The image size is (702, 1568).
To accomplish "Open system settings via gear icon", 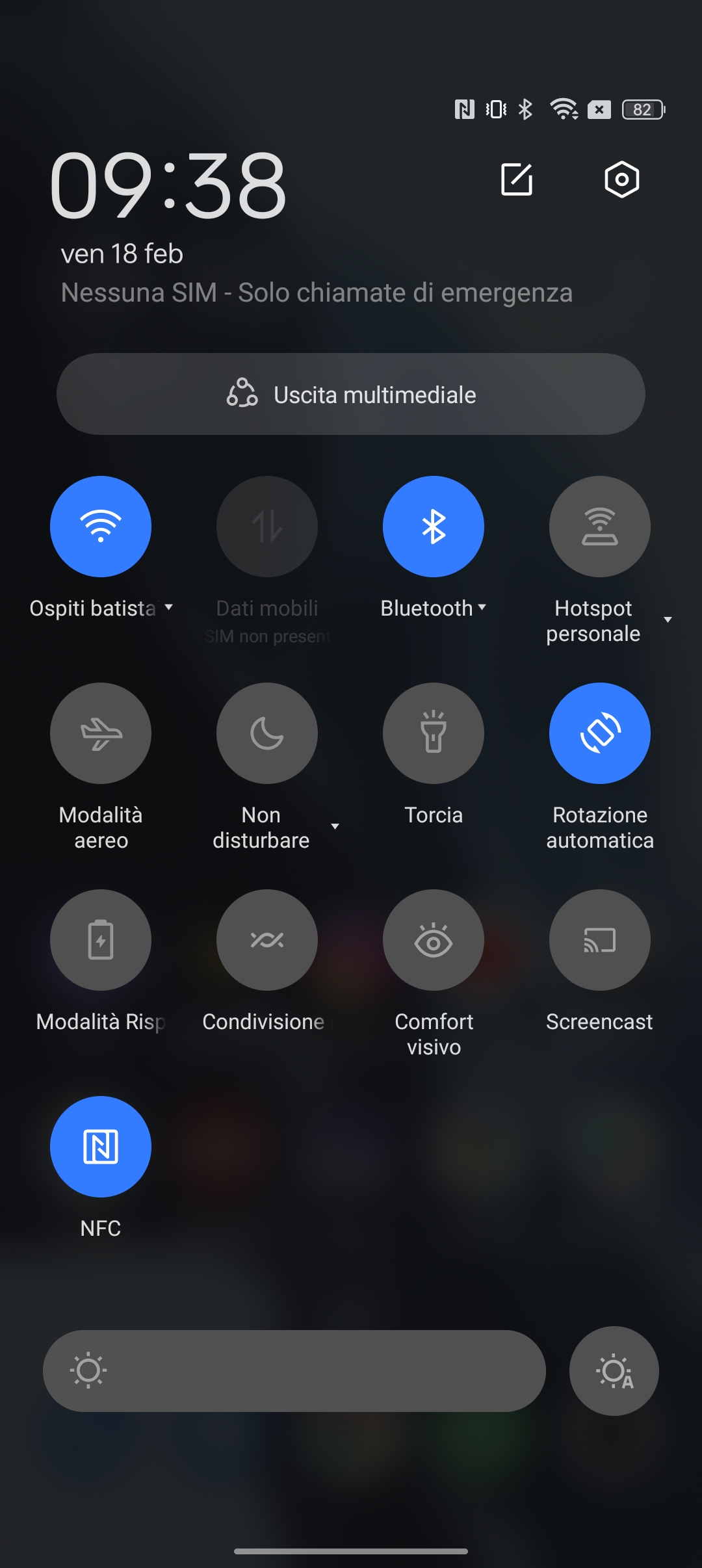I will [x=621, y=179].
